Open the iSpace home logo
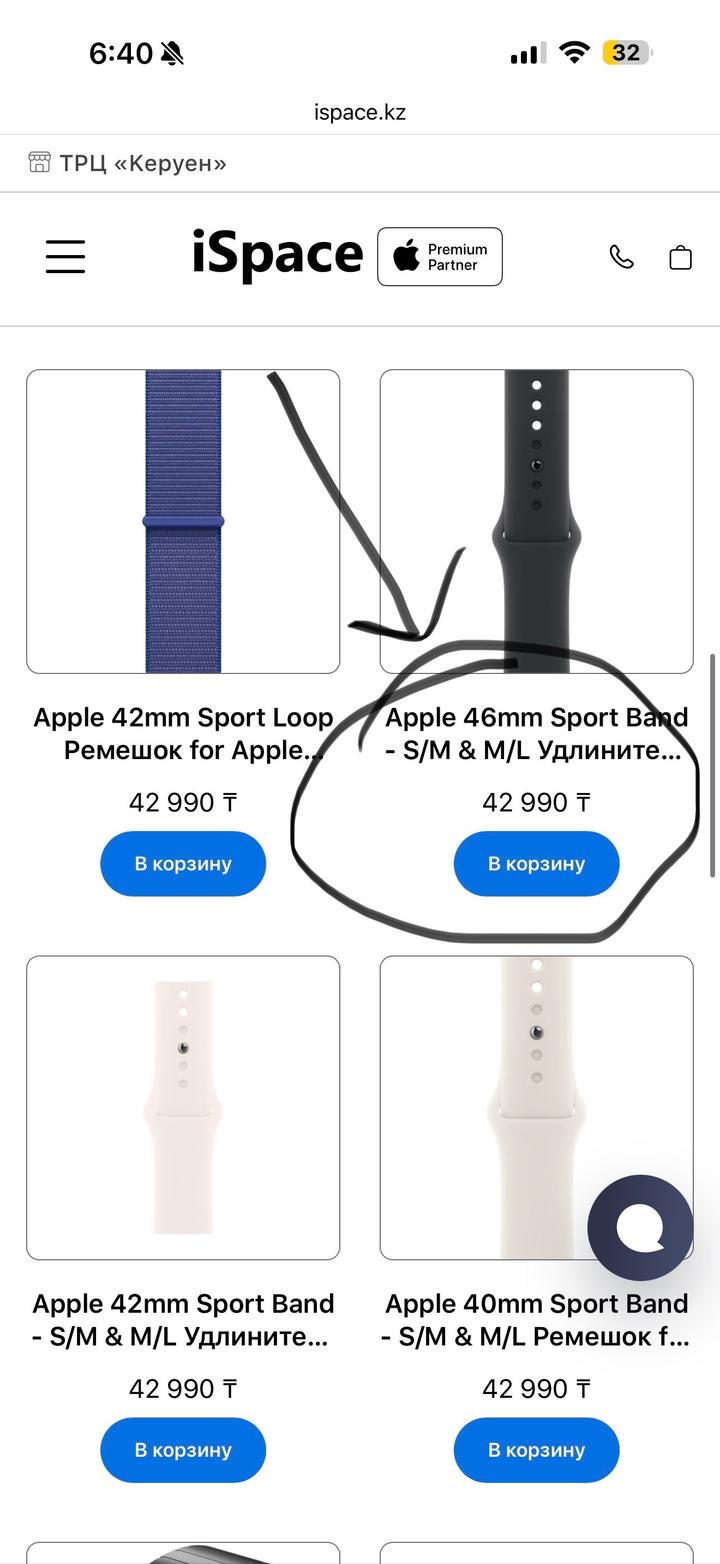This screenshot has height=1564, width=720. tap(277, 255)
